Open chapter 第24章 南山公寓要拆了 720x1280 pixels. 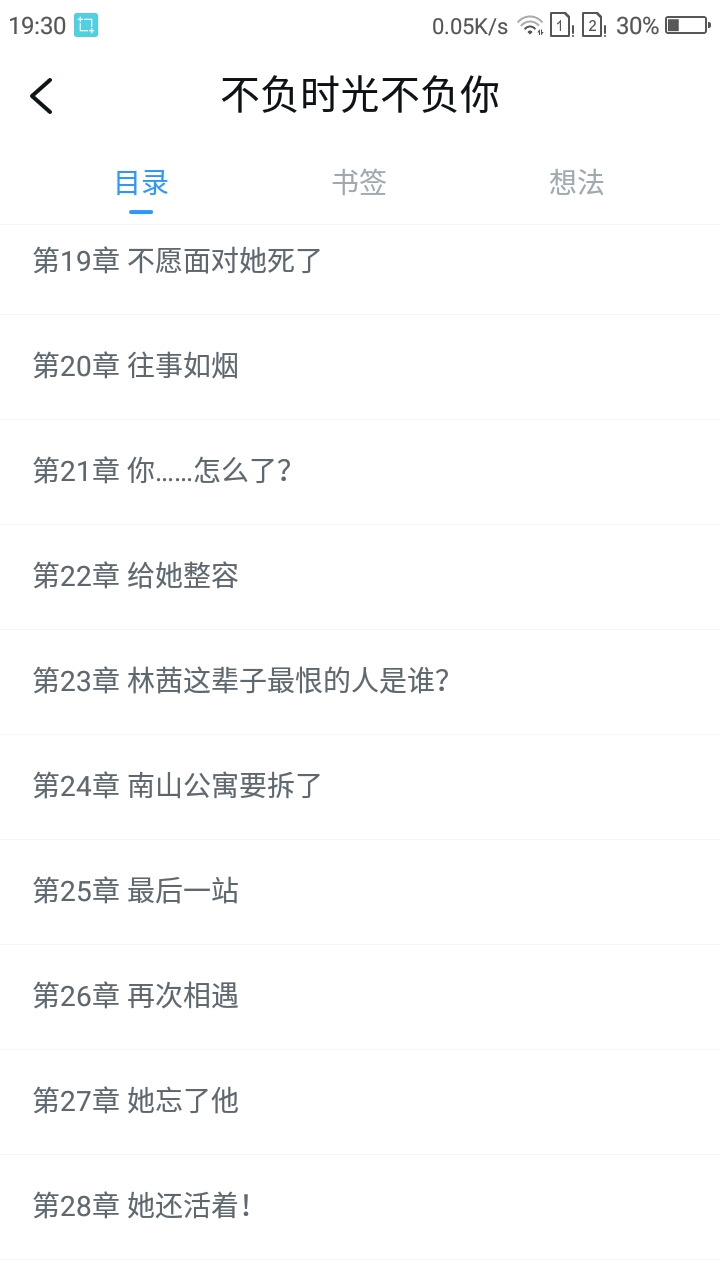(360, 787)
